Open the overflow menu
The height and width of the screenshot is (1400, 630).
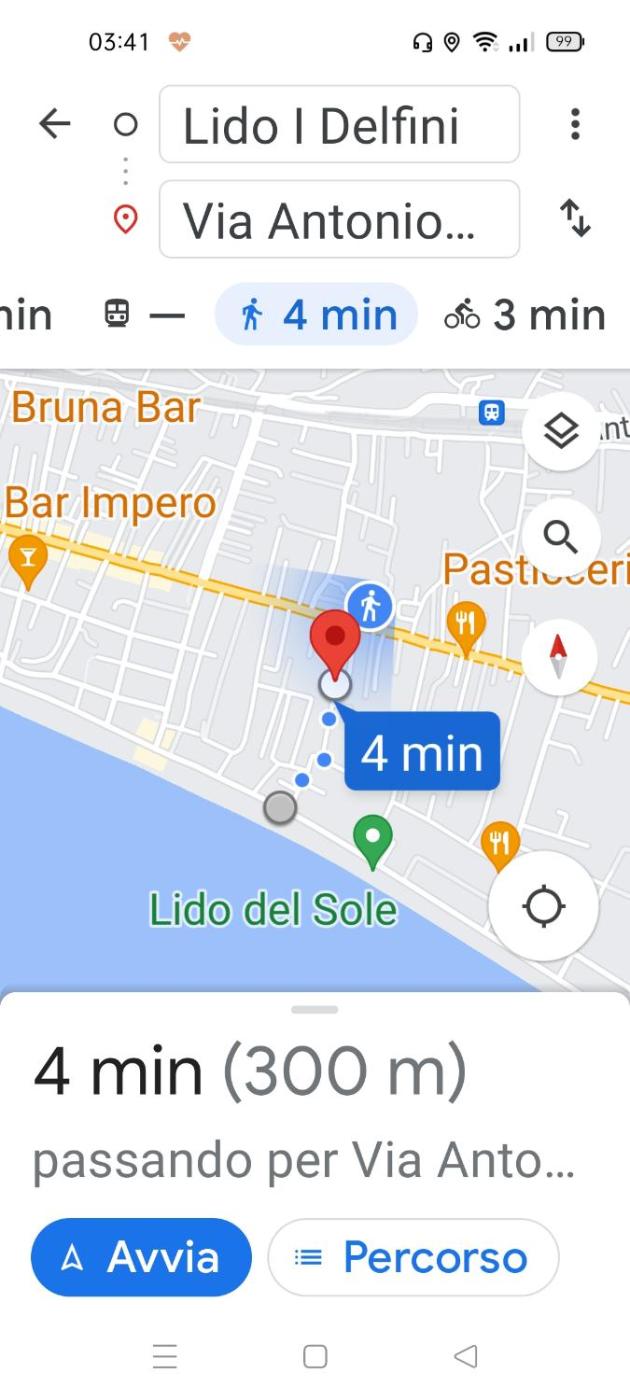(x=574, y=124)
